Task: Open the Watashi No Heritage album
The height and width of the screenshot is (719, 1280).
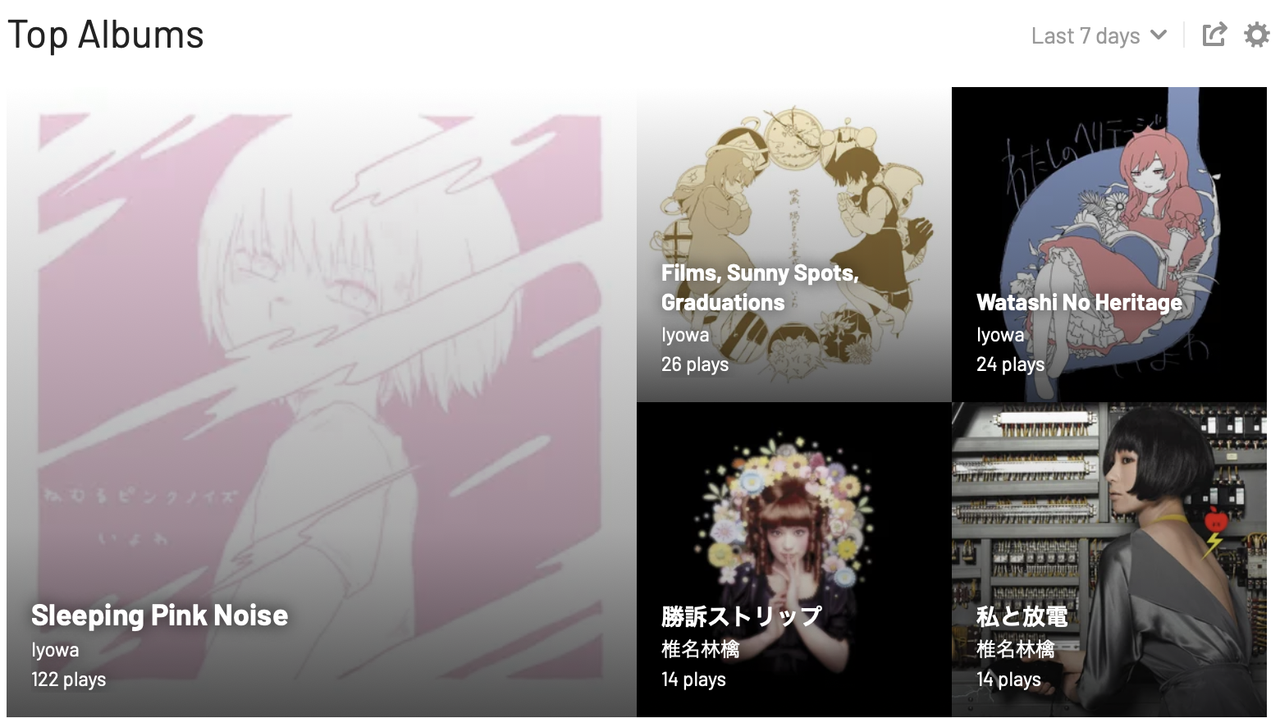Action: click(1078, 302)
